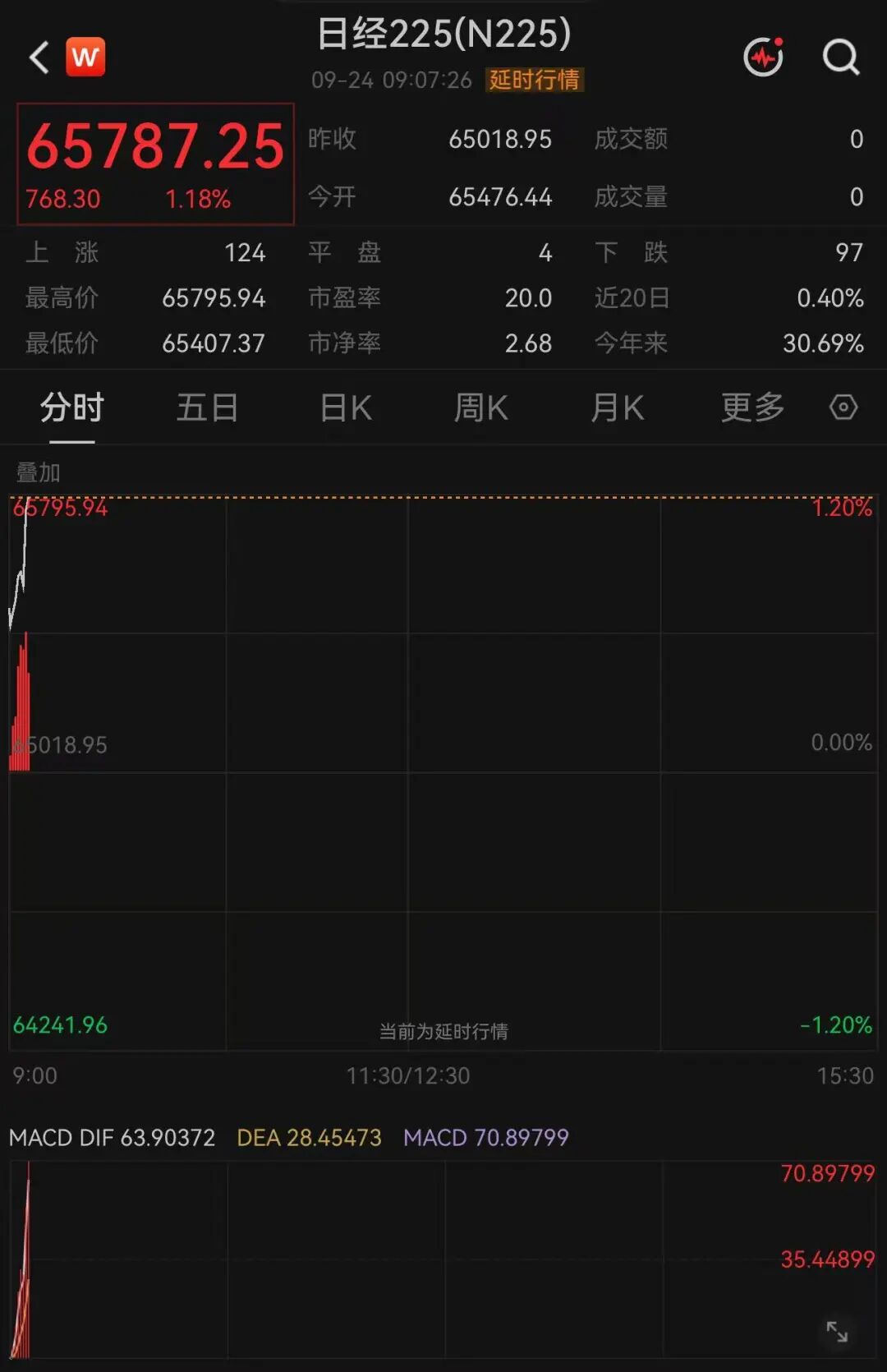Switch to the 周K chart tab
The image size is (887, 1372).
(481, 407)
